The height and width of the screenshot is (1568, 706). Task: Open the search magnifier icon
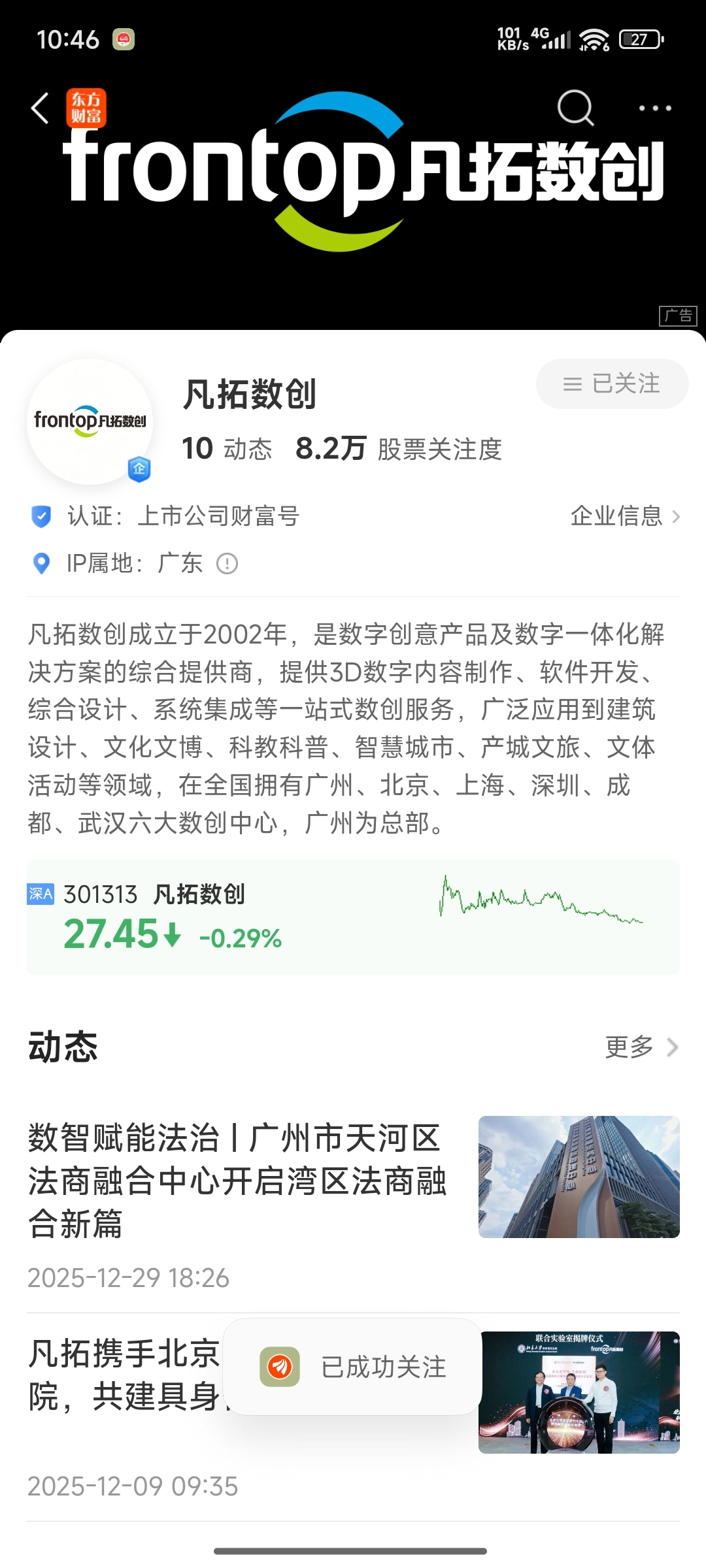(575, 108)
